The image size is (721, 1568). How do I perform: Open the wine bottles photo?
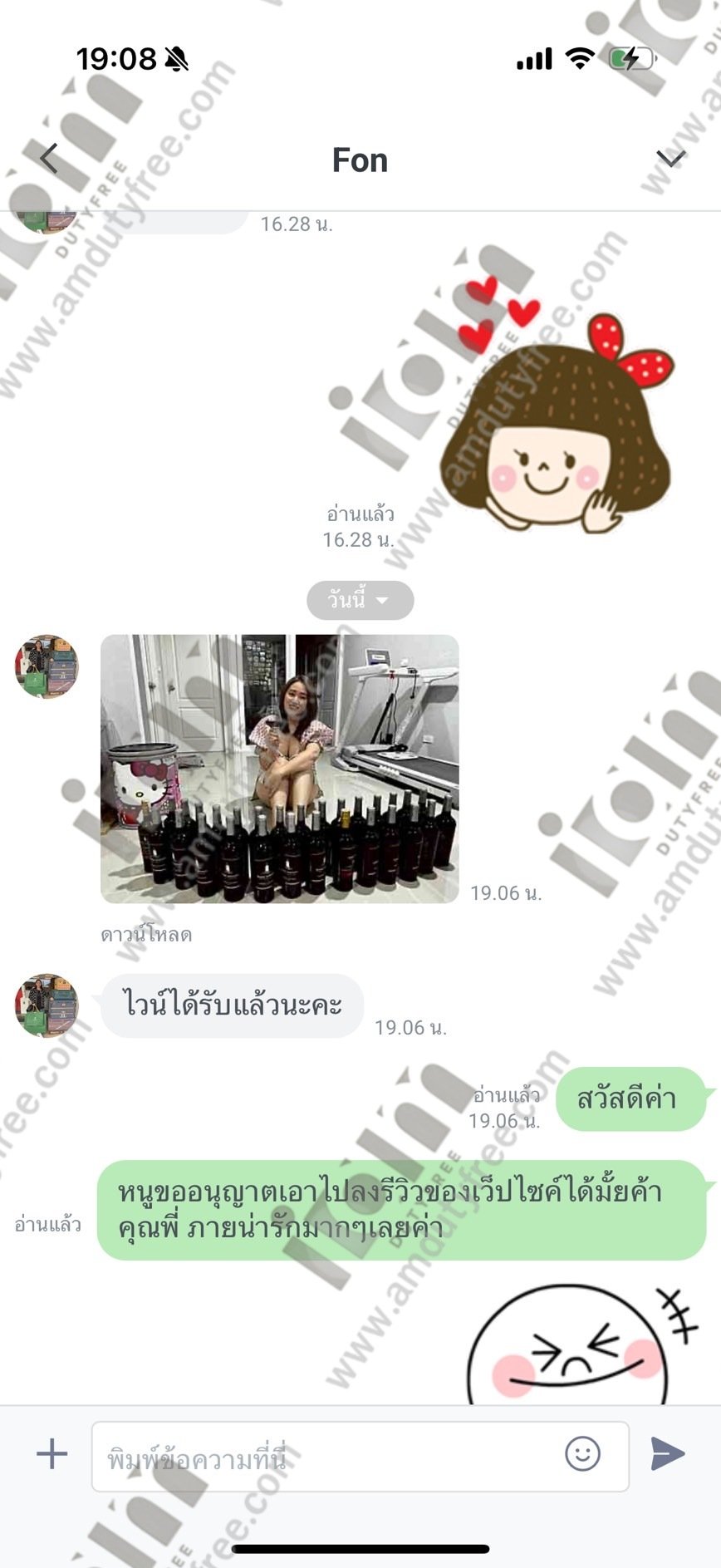point(279,769)
